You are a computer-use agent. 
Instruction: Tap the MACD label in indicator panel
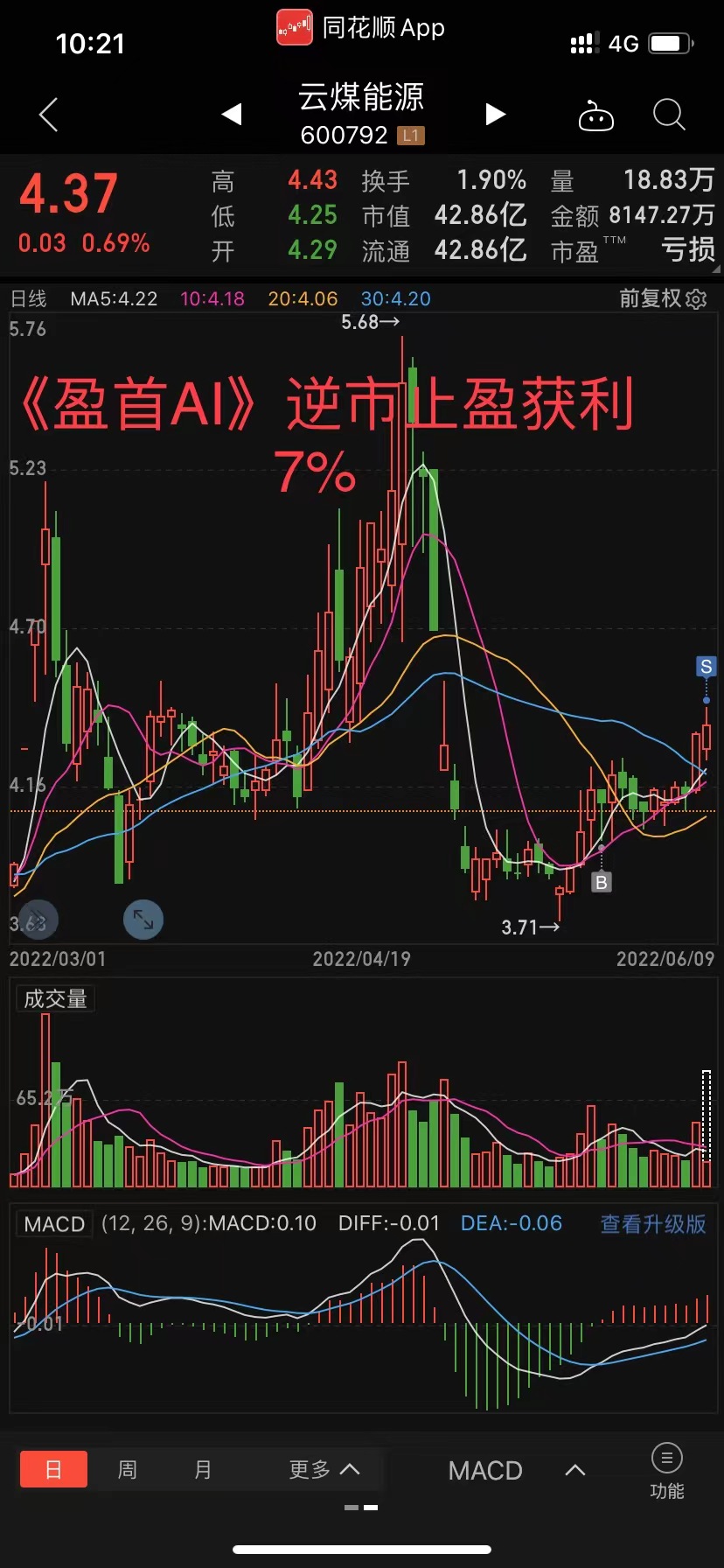pos(54,1223)
